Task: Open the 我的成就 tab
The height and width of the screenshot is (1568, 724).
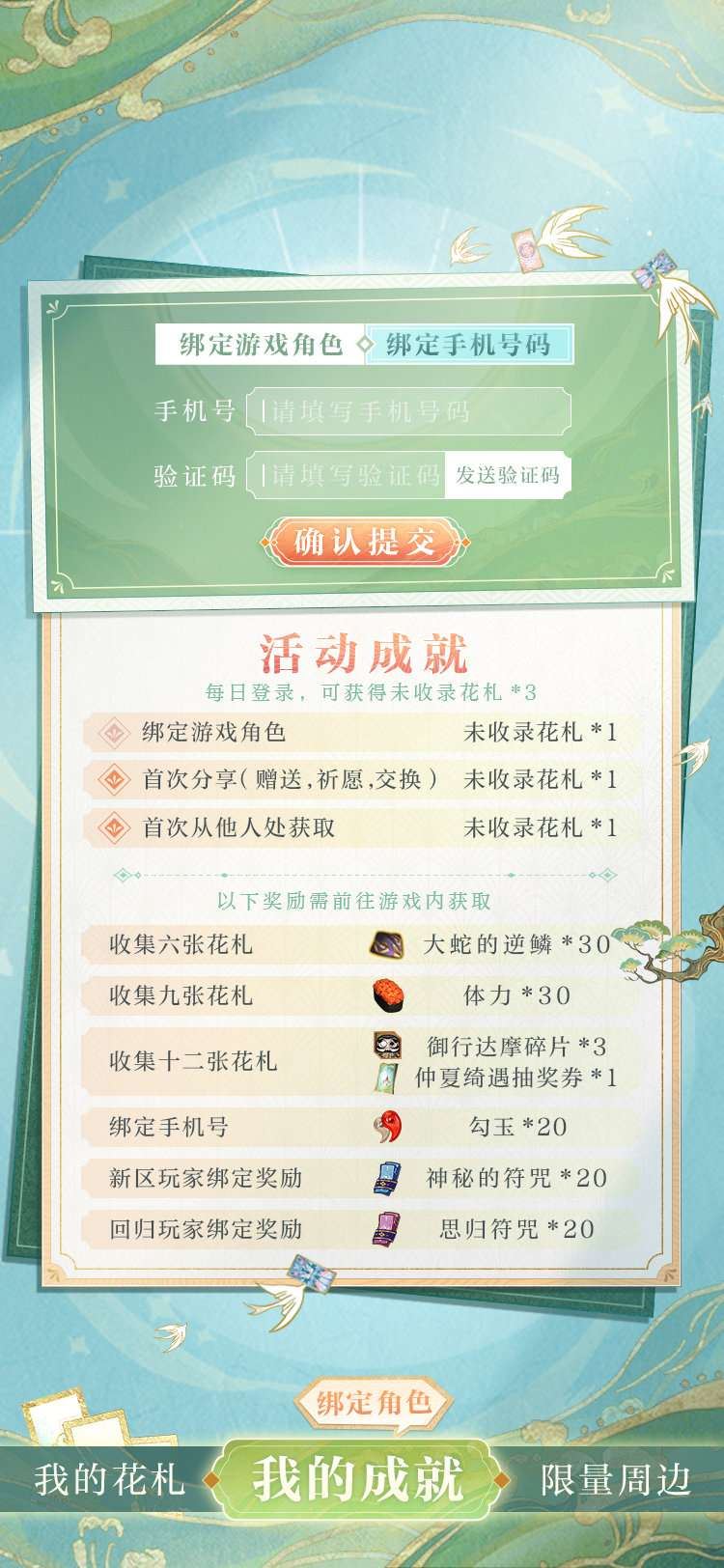Action: pos(359,1480)
